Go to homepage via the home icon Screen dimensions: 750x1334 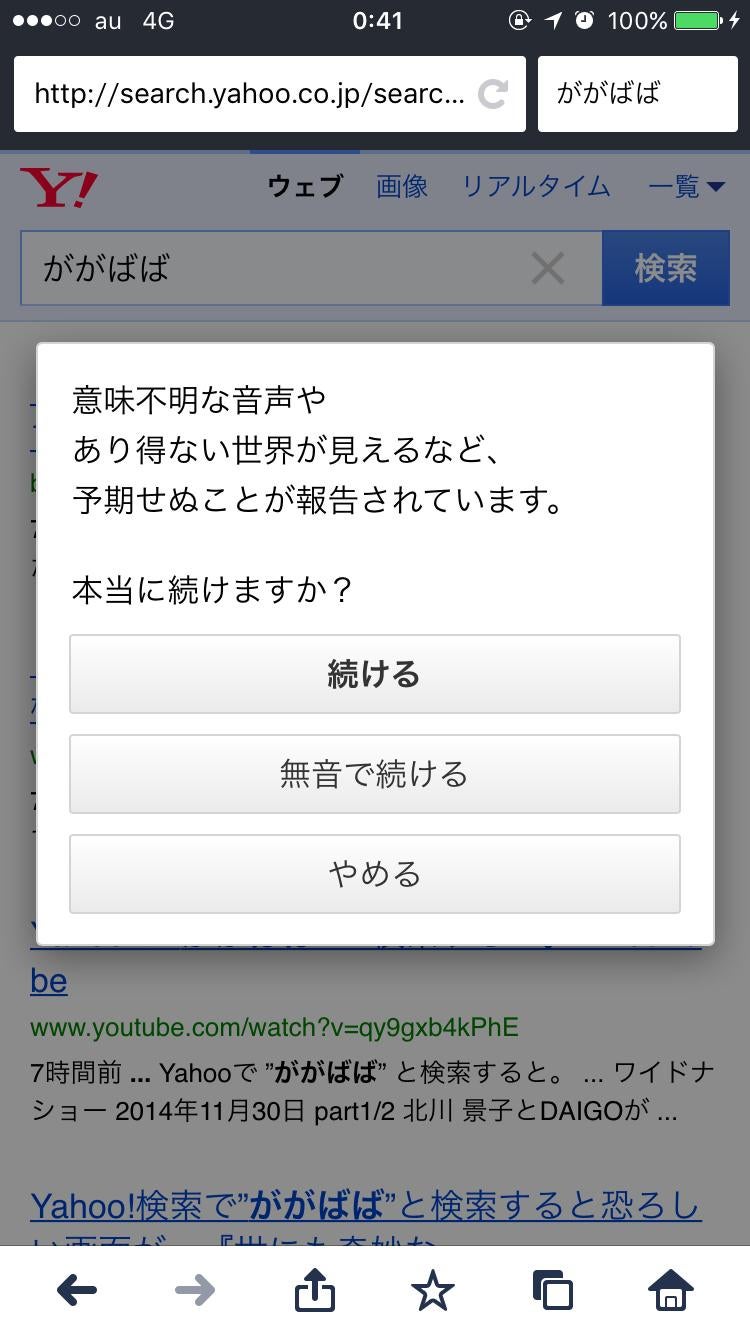[672, 1290]
